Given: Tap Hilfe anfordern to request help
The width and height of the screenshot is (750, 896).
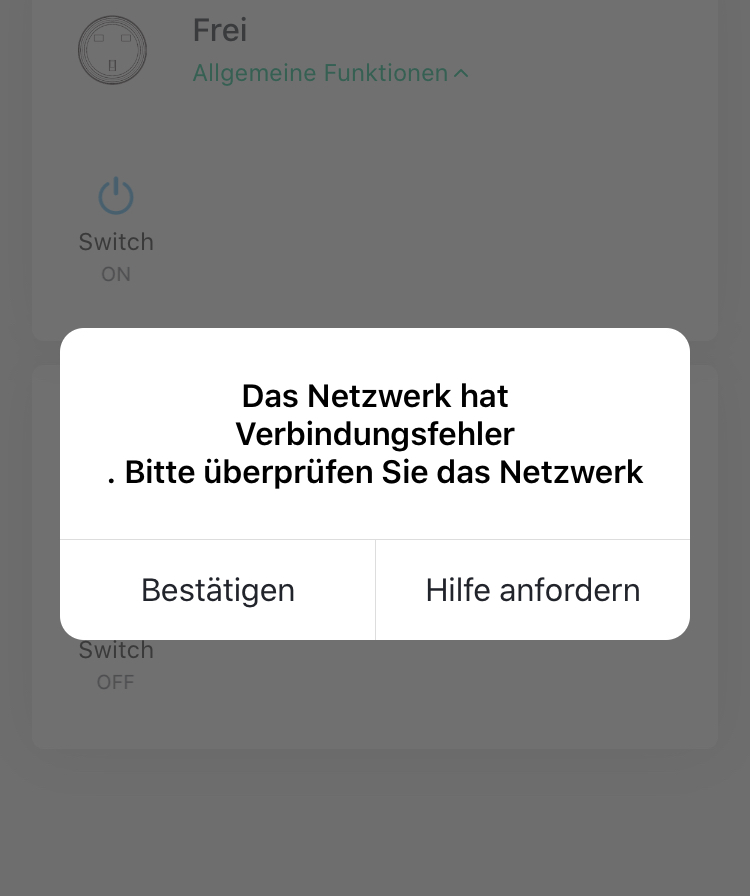Looking at the screenshot, I should 532,590.
